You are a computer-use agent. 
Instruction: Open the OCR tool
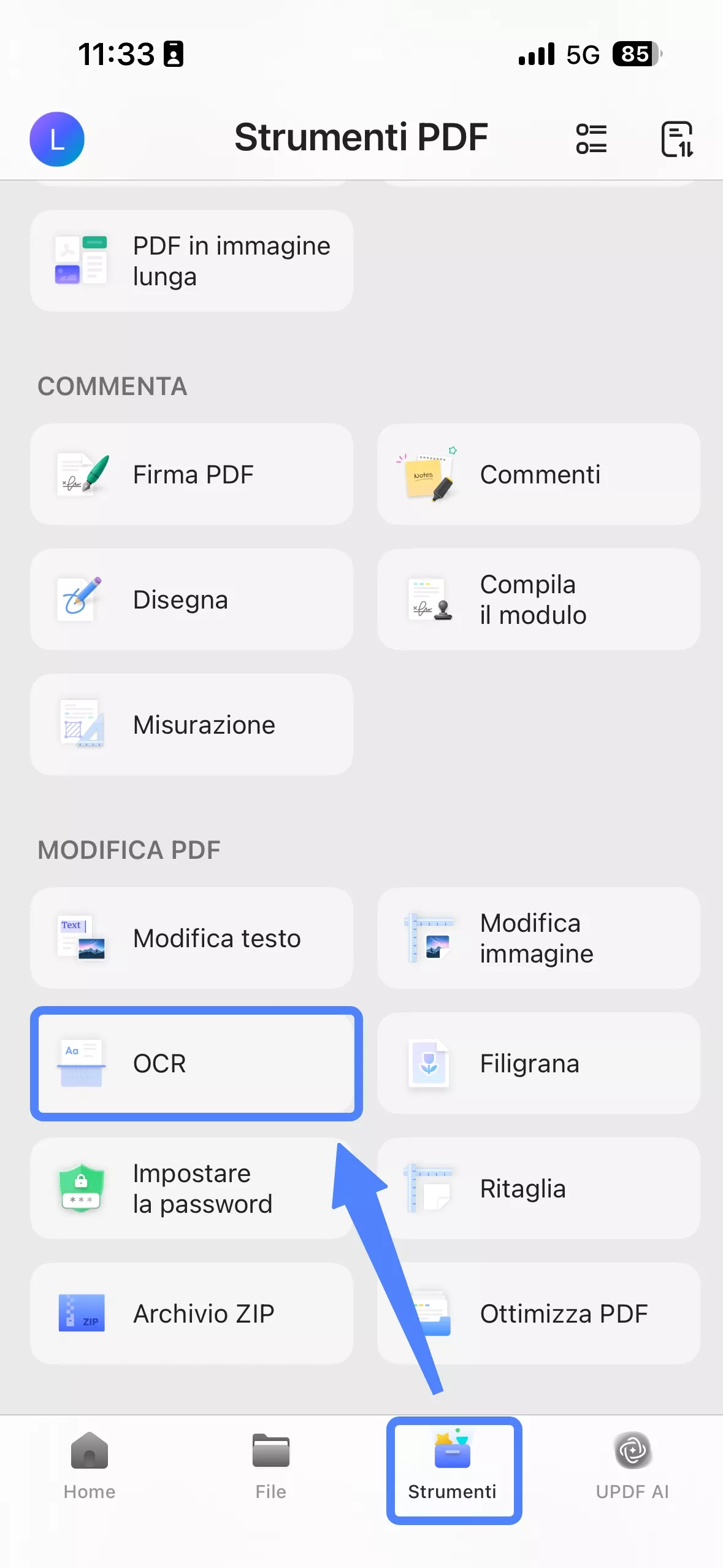click(196, 1064)
